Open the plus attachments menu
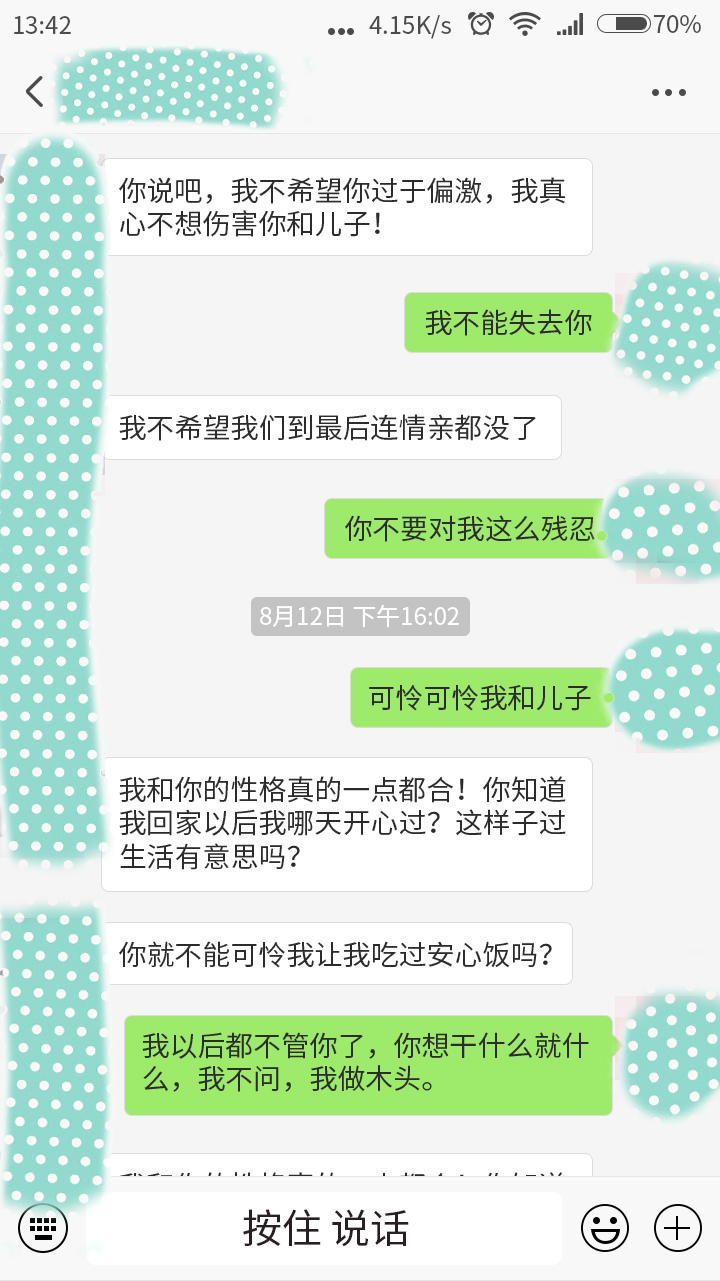The width and height of the screenshot is (720, 1281). point(677,1227)
